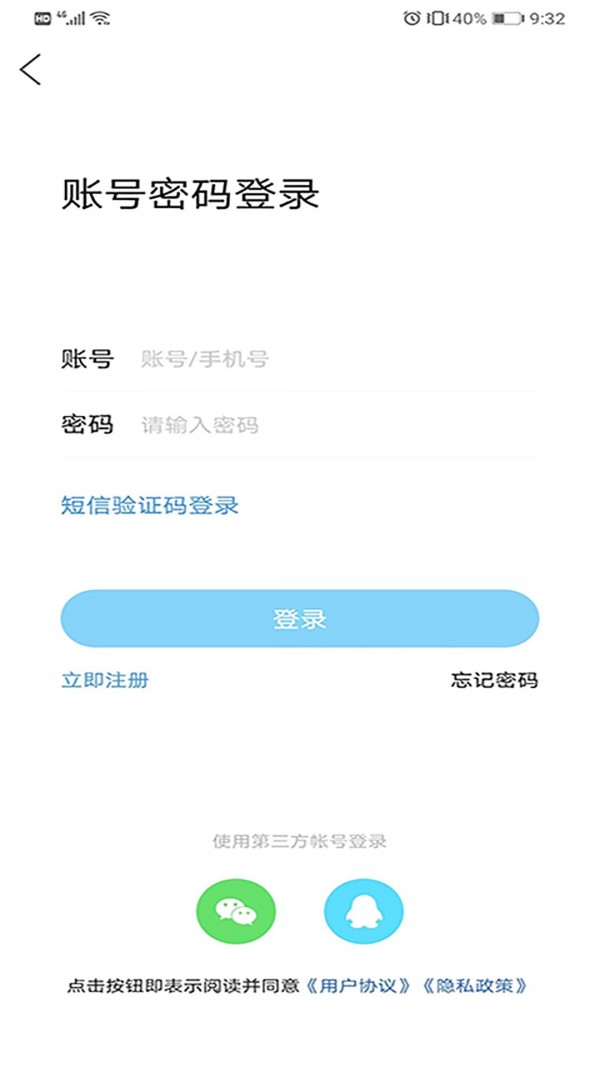The height and width of the screenshot is (1067, 600).
Task: Open 忘记密码 to reset password
Action: tap(494, 681)
